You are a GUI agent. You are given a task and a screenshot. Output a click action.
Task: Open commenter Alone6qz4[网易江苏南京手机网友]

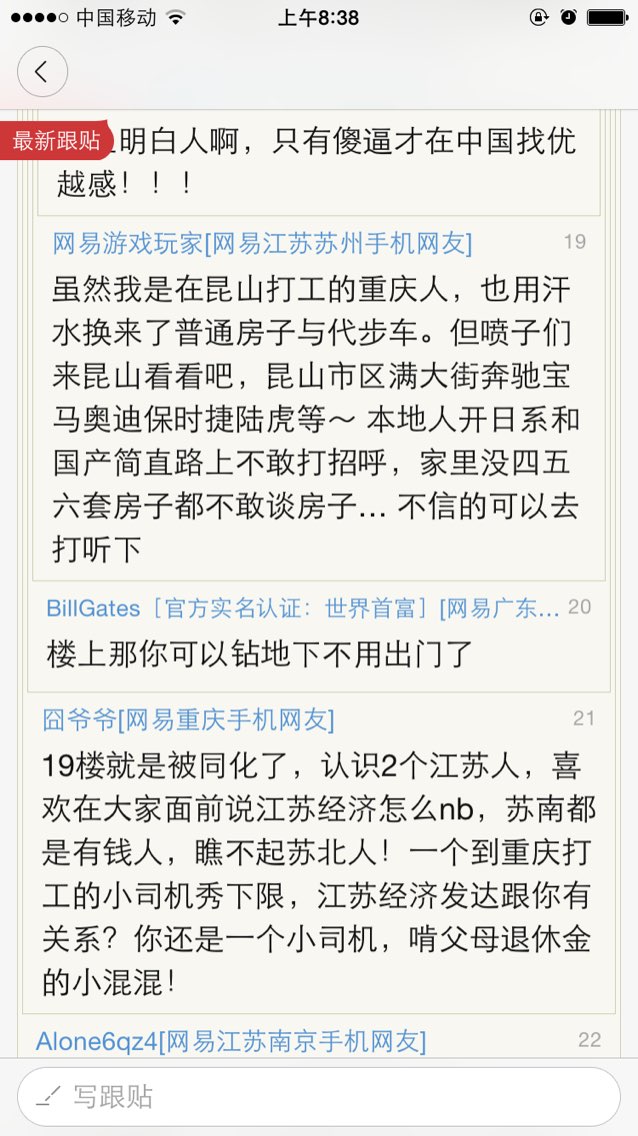(231, 1041)
